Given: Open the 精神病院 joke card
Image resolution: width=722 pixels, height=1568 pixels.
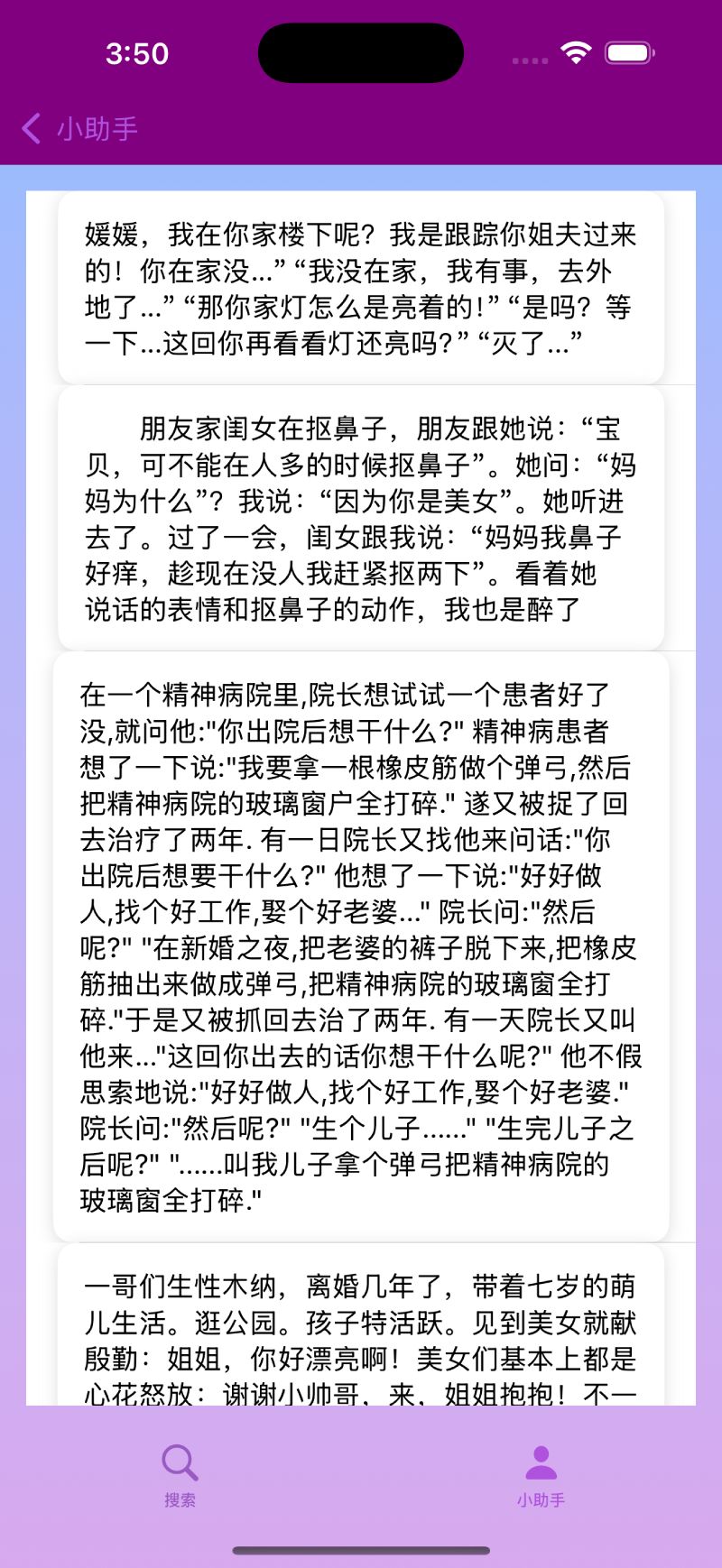Looking at the screenshot, I should 361,947.
